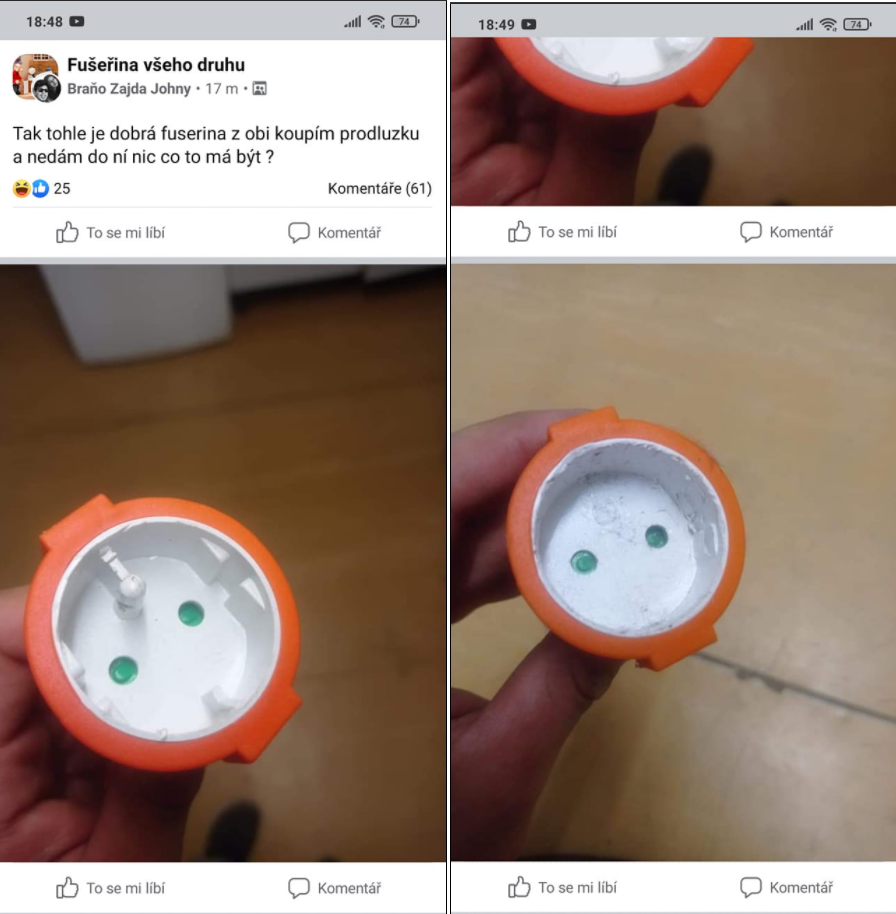Open Braňo Zajda Johny's profile
Image resolution: width=896 pixels, height=914 pixels.
[128, 89]
